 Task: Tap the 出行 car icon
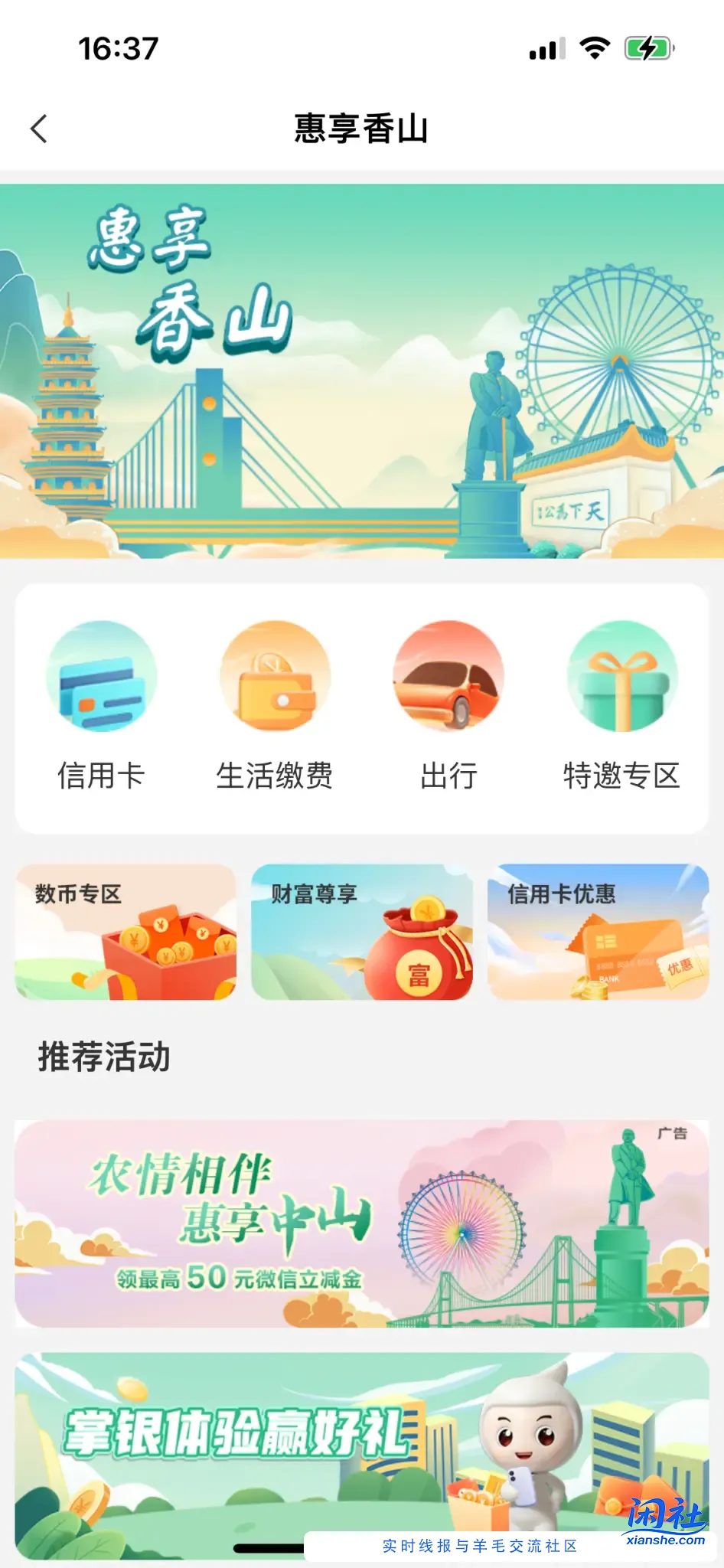(x=450, y=677)
